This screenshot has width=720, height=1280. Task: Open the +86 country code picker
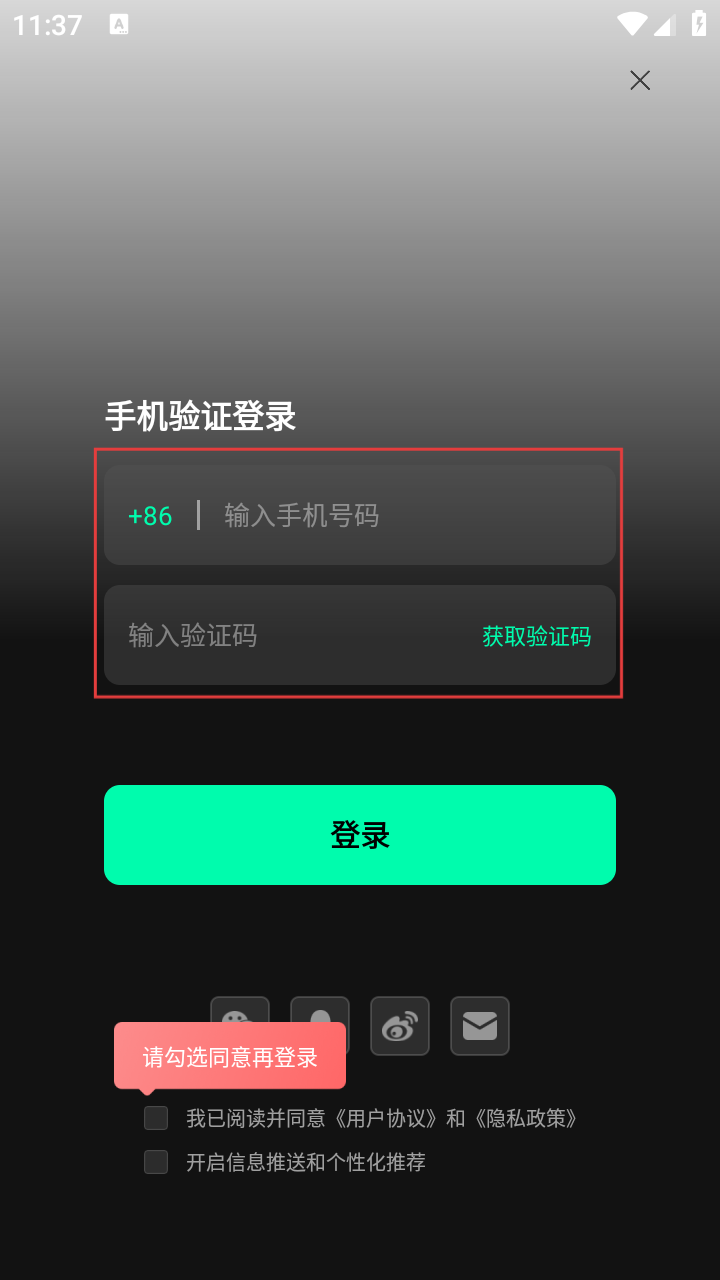(150, 516)
